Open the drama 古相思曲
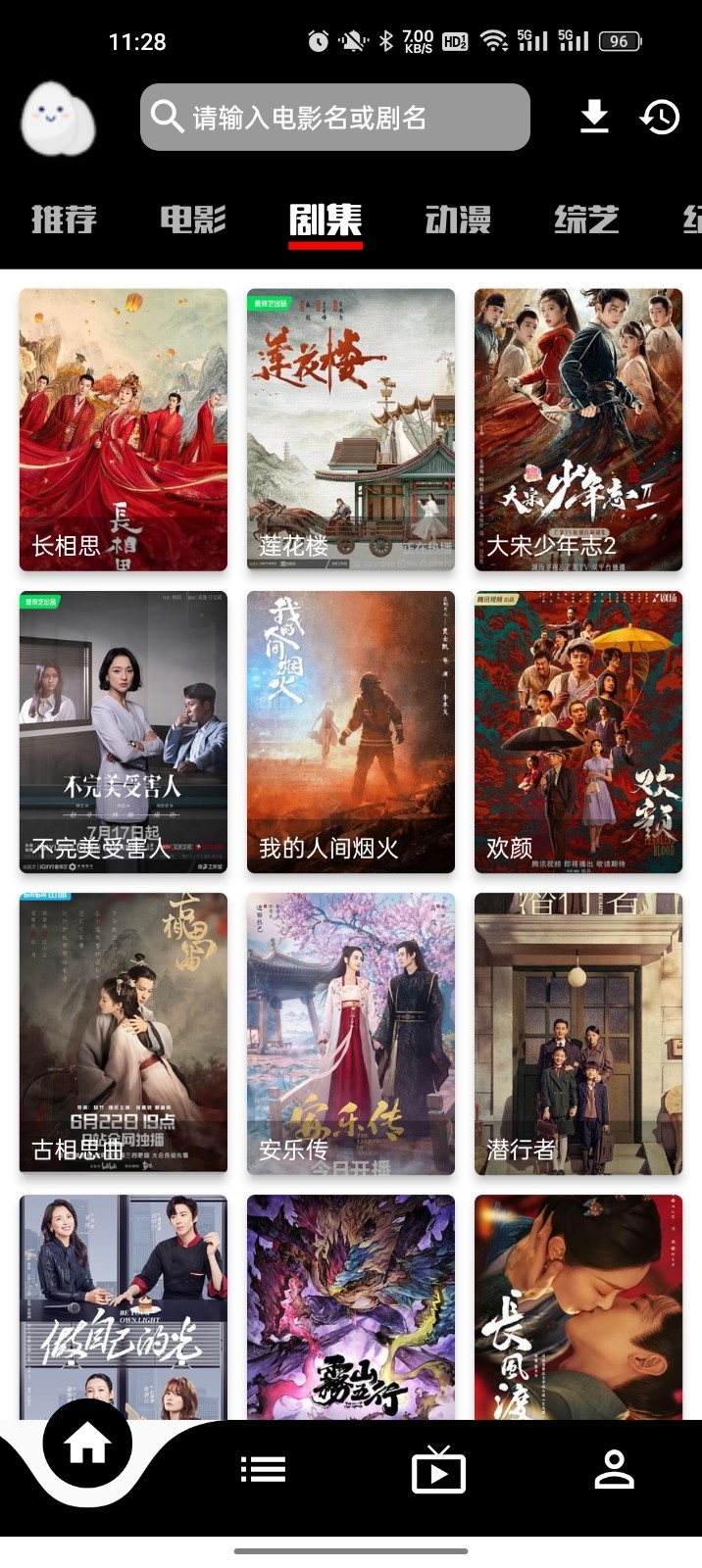 [124, 1033]
